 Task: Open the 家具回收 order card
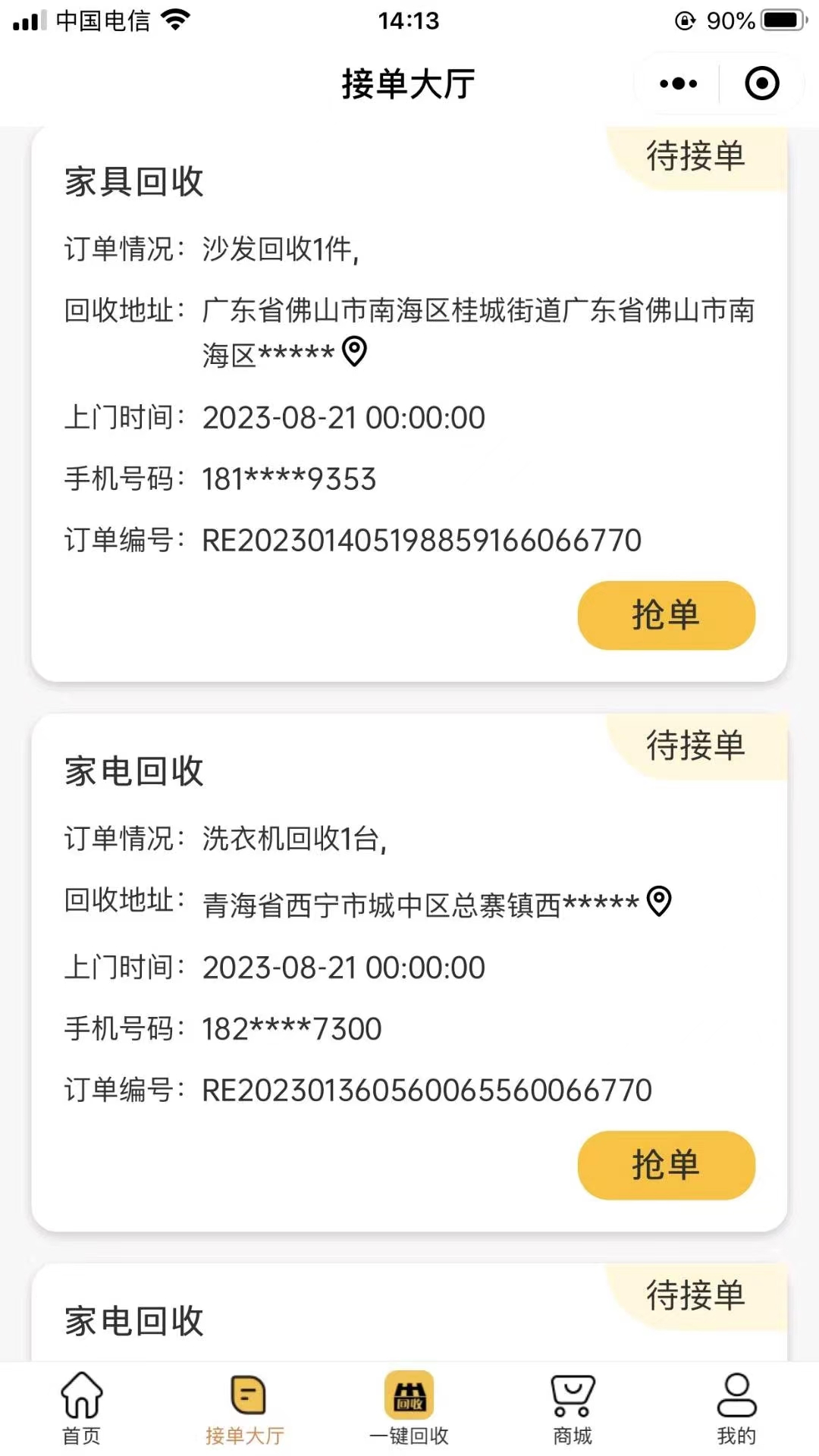tap(409, 404)
